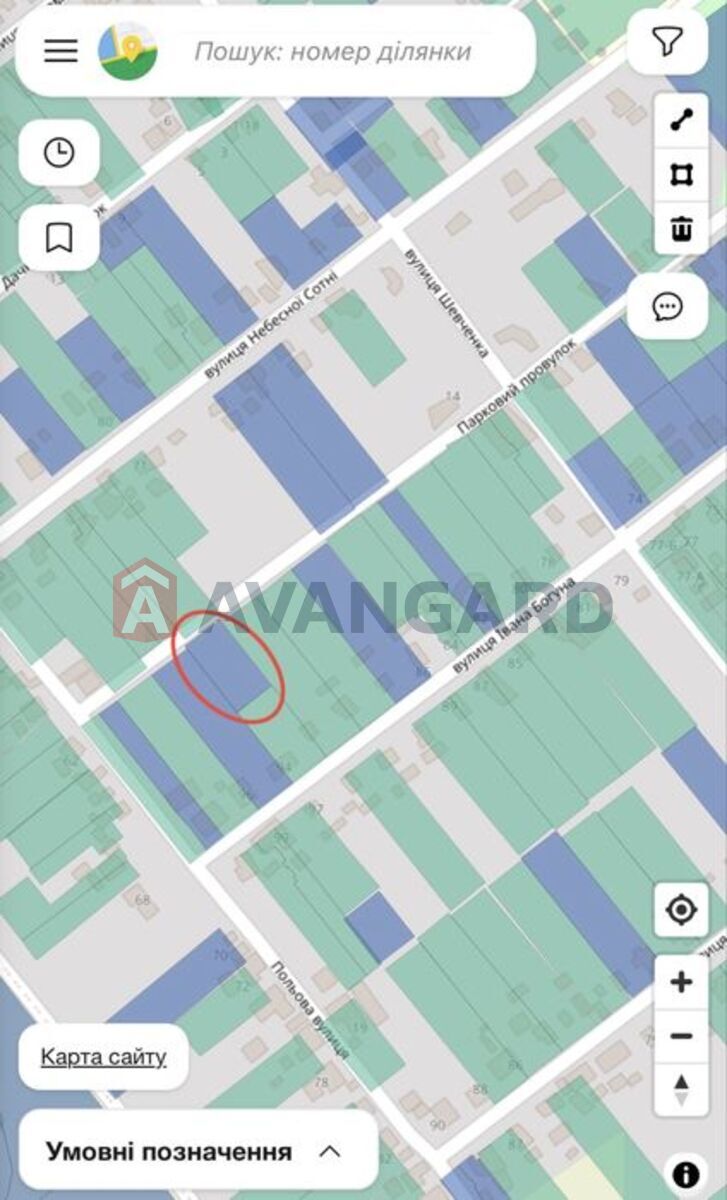This screenshot has width=727, height=1200.
Task: Select the distance measuring tool
Action: click(x=681, y=121)
